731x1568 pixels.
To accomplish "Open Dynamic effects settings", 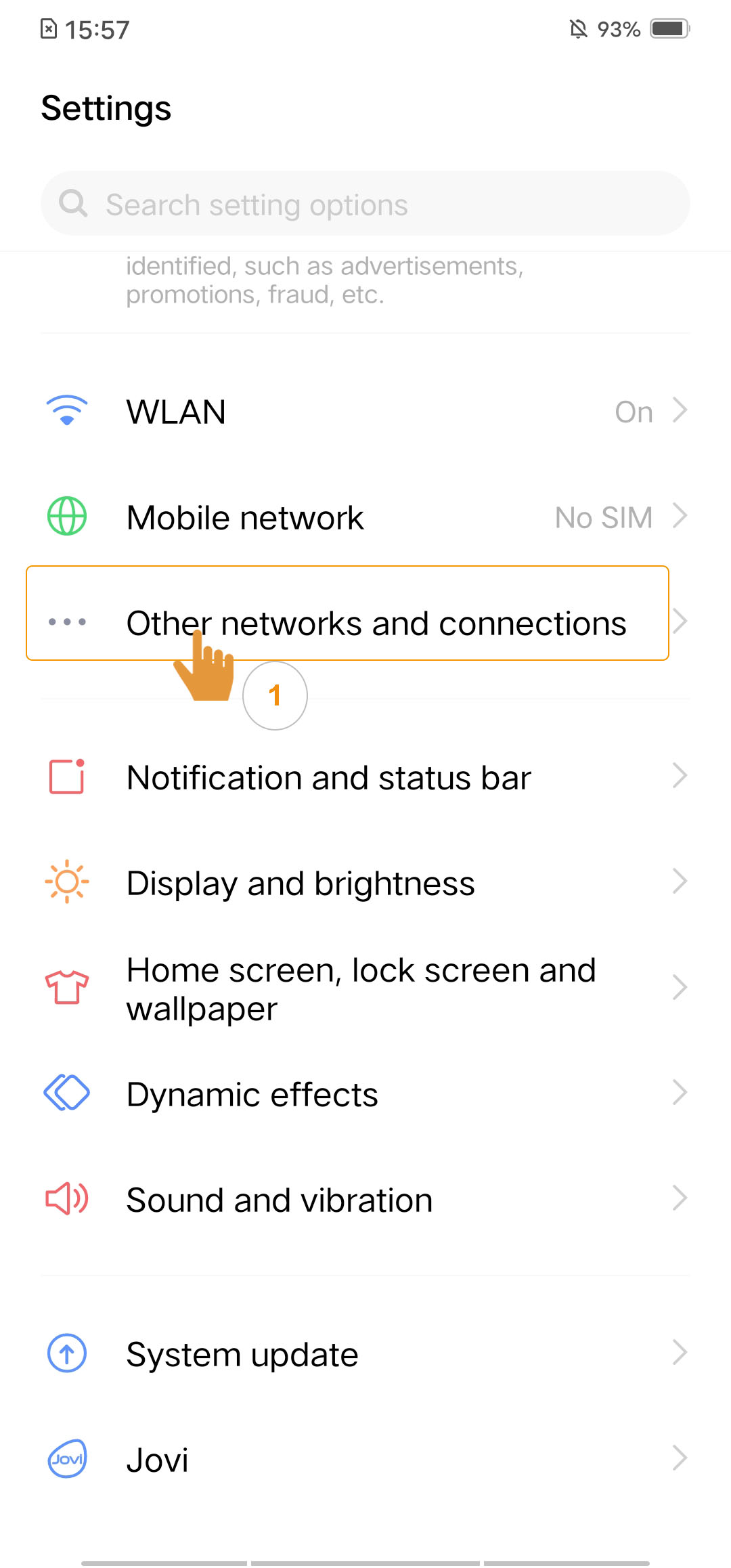I will tap(365, 1093).
